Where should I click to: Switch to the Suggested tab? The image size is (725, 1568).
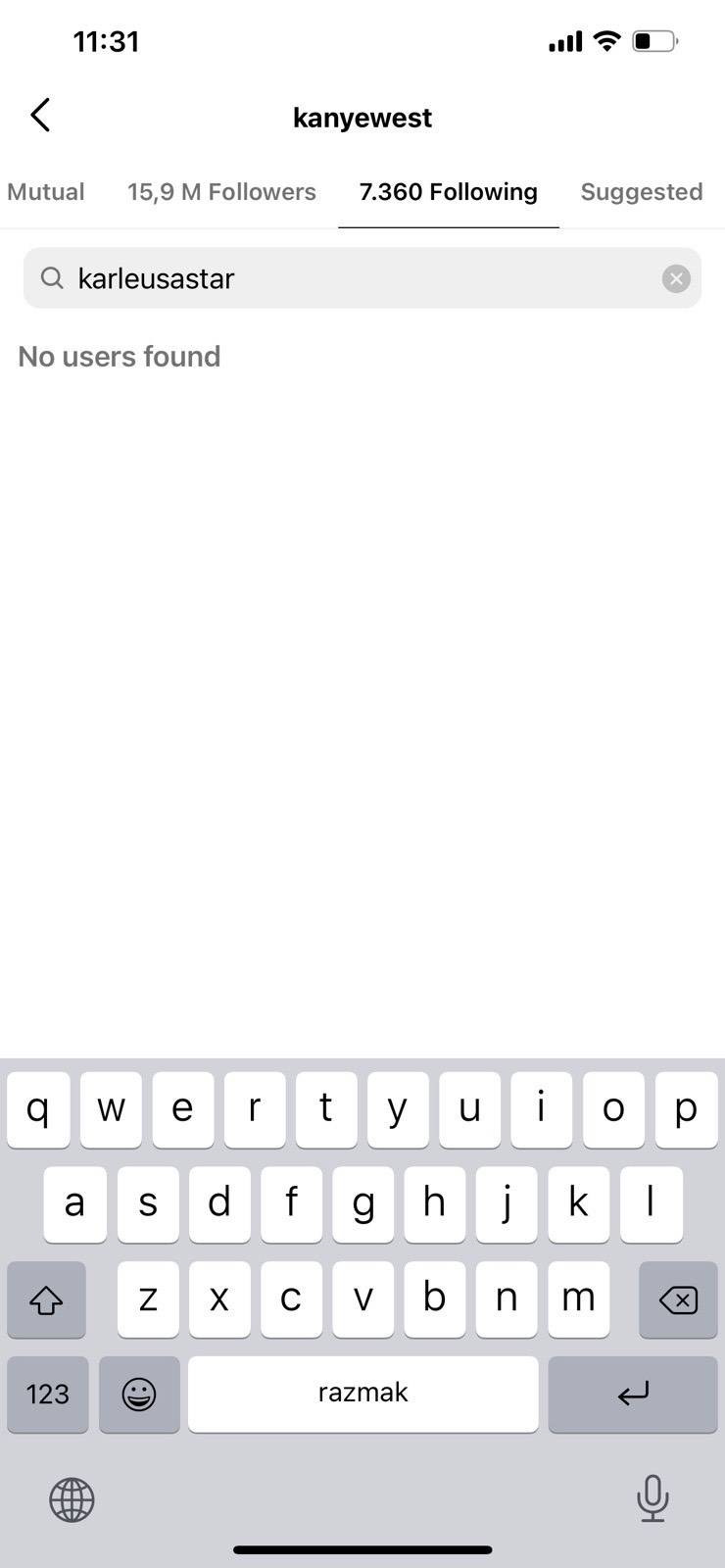[641, 192]
